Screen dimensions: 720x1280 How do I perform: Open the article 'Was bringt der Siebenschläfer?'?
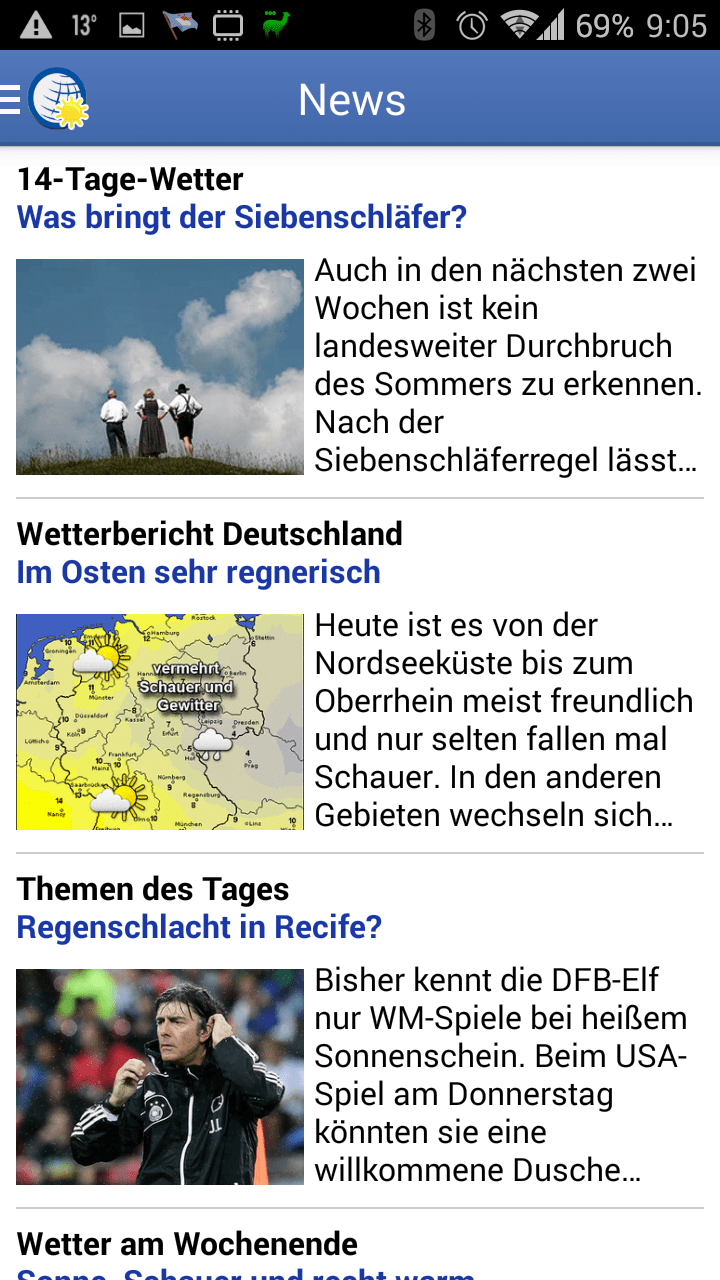(x=242, y=217)
